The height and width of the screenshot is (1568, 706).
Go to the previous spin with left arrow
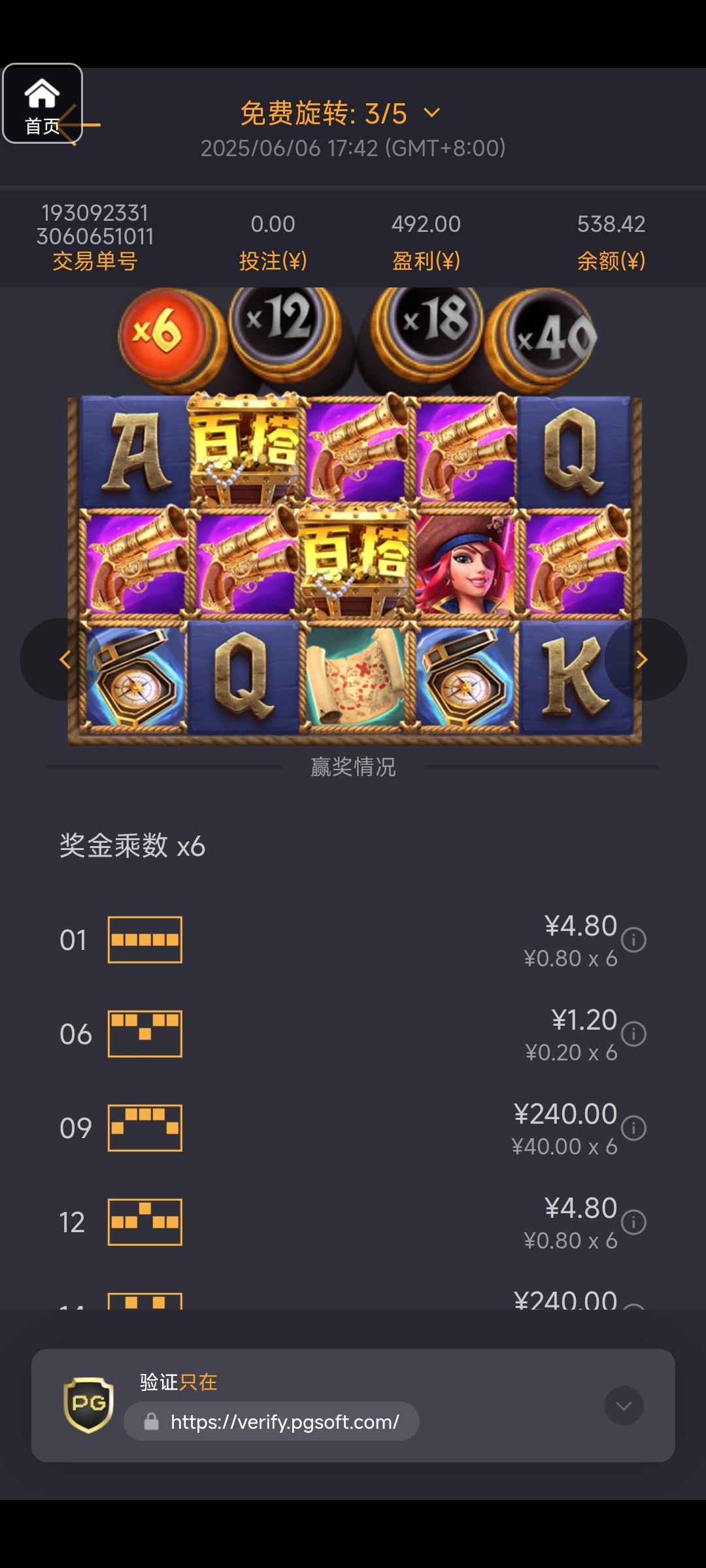click(x=64, y=659)
